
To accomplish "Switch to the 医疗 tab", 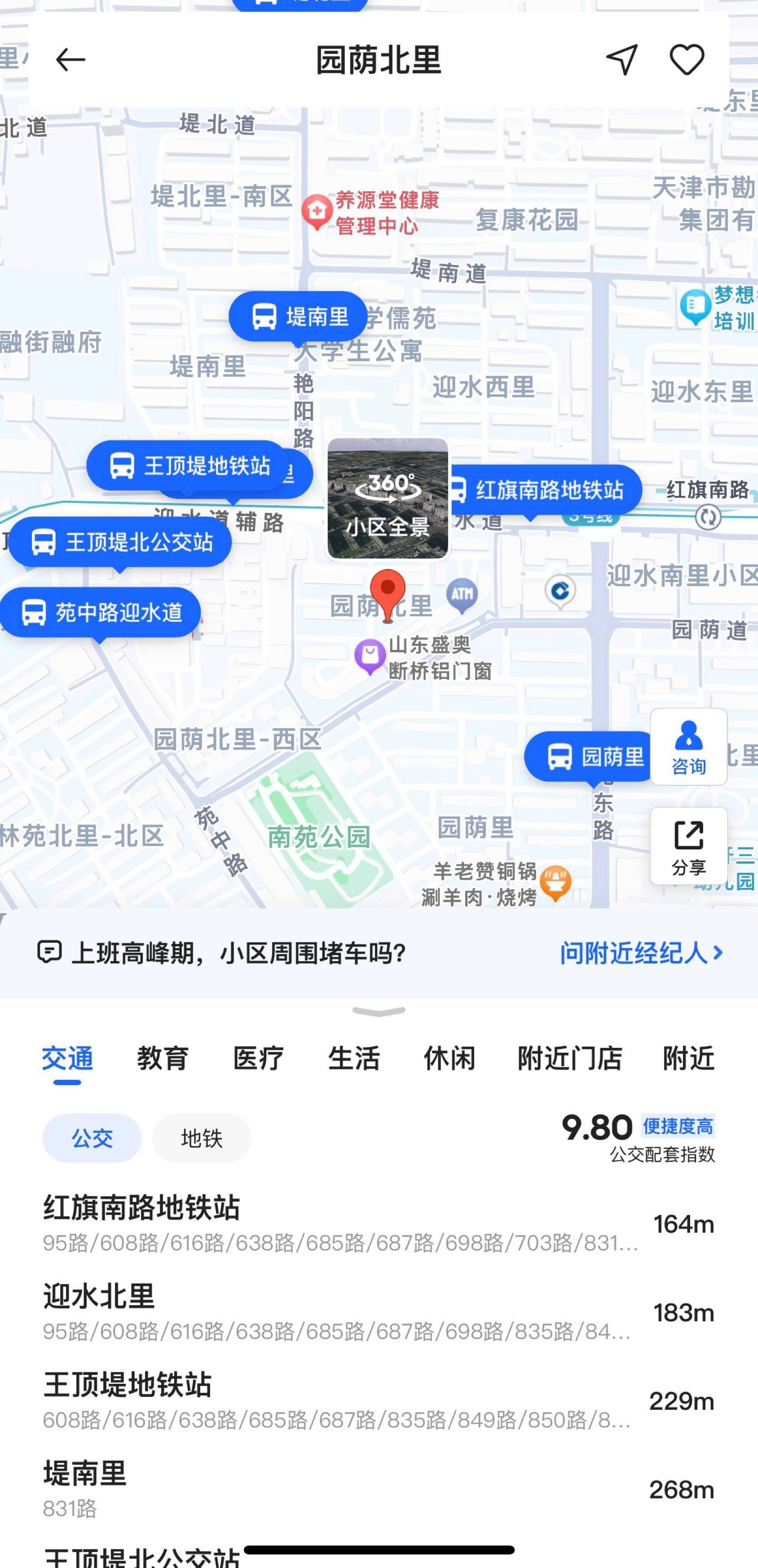I will click(x=258, y=1059).
